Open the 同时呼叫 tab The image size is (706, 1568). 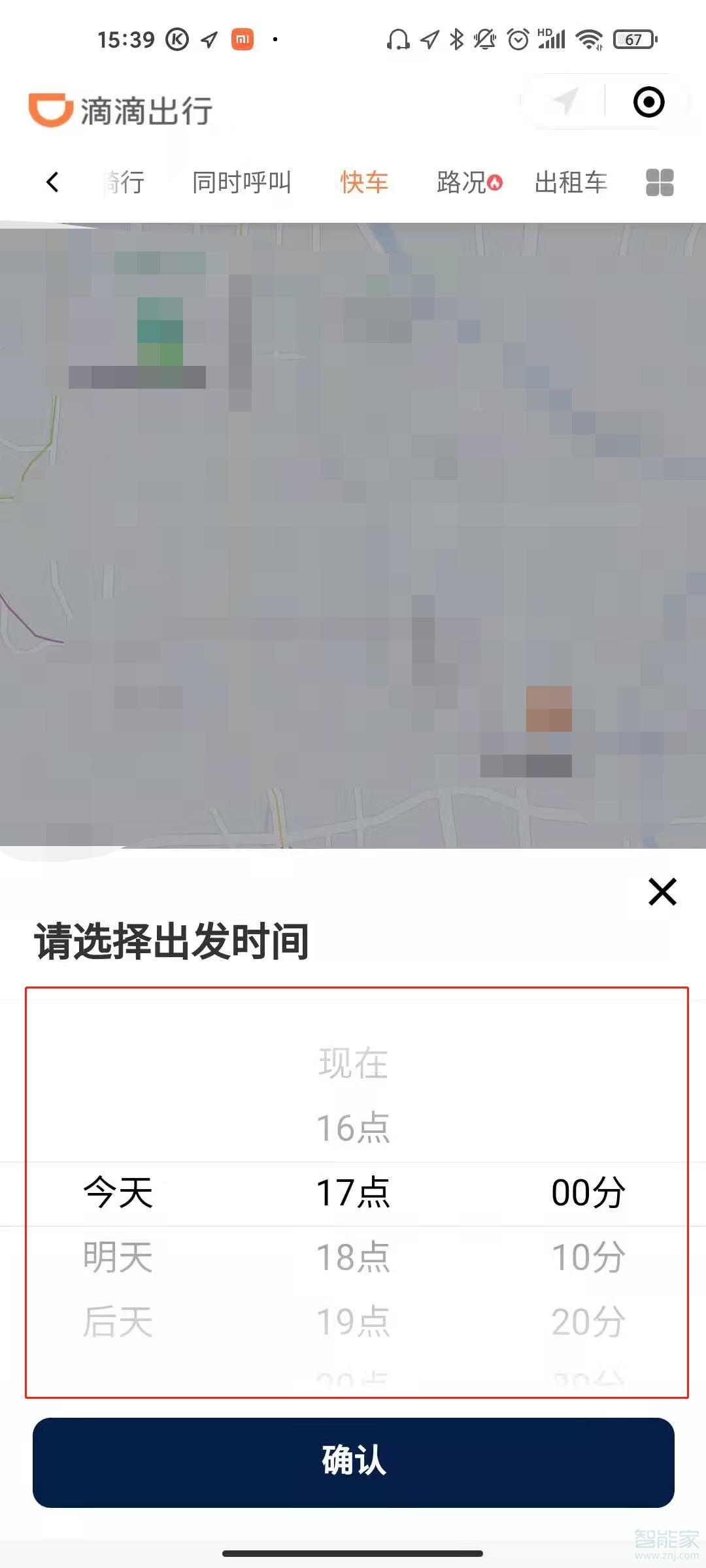point(241,183)
